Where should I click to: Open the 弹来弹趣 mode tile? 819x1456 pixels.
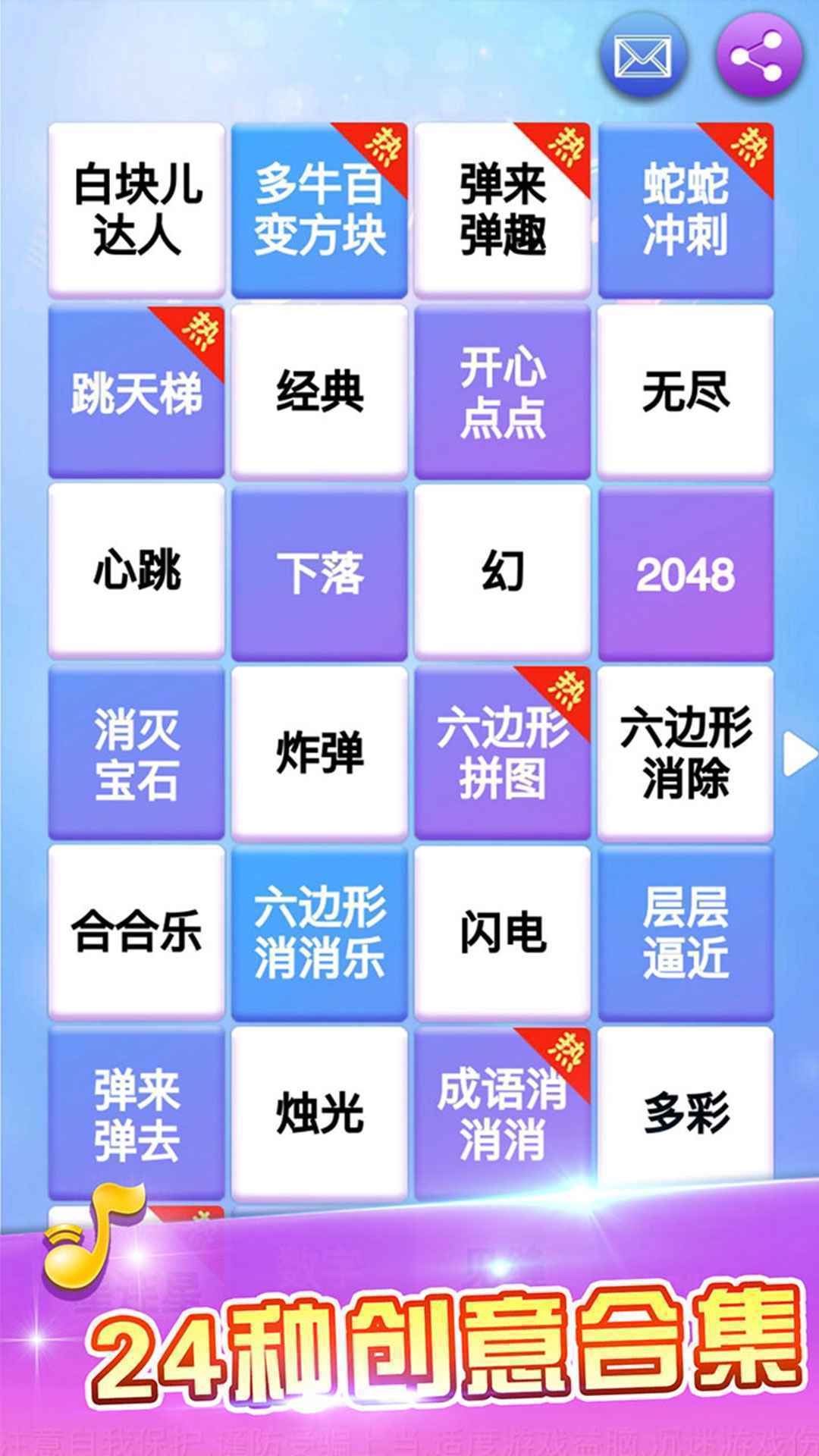(x=502, y=209)
